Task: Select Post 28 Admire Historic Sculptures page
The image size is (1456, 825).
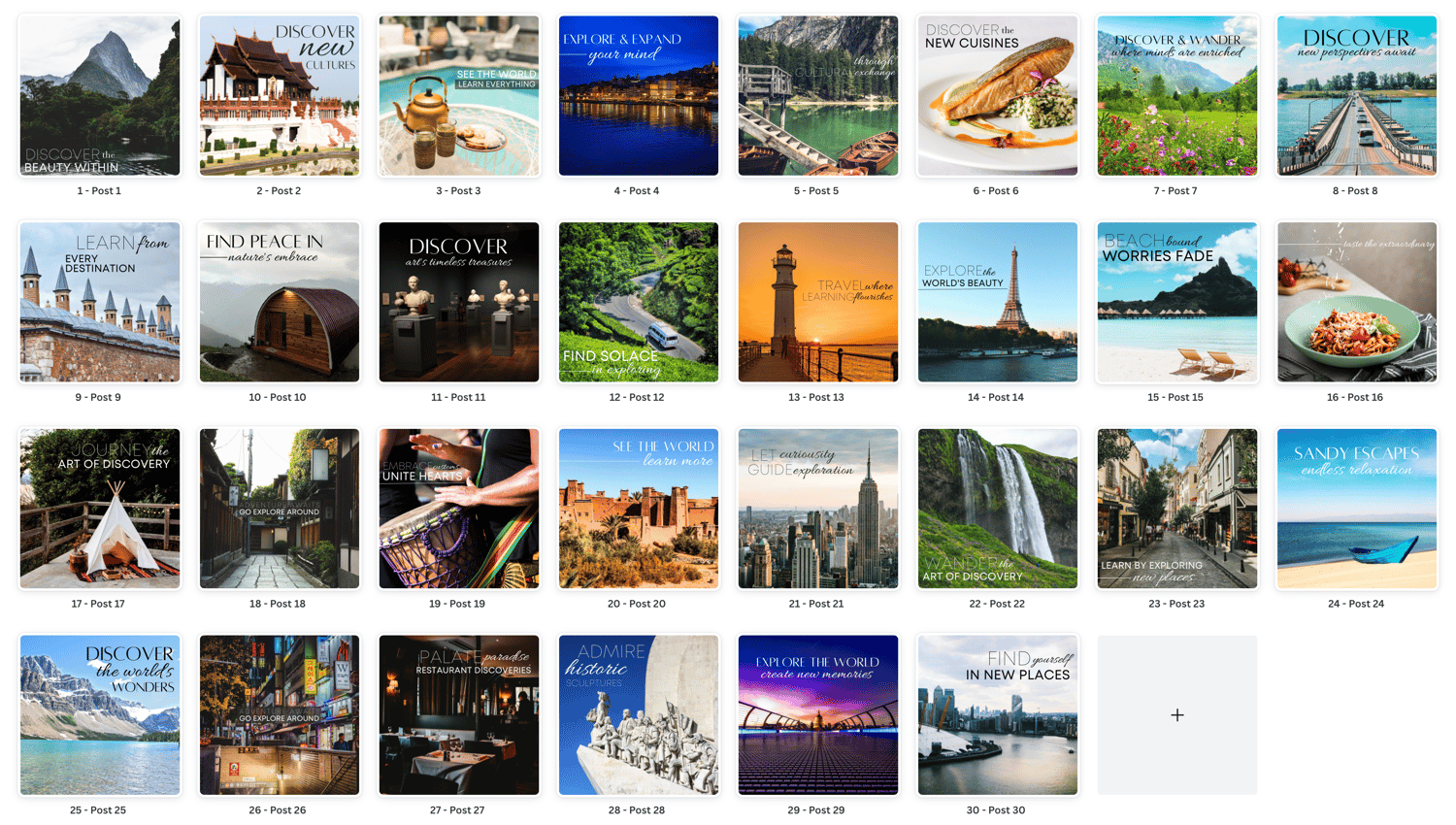Action: [639, 715]
